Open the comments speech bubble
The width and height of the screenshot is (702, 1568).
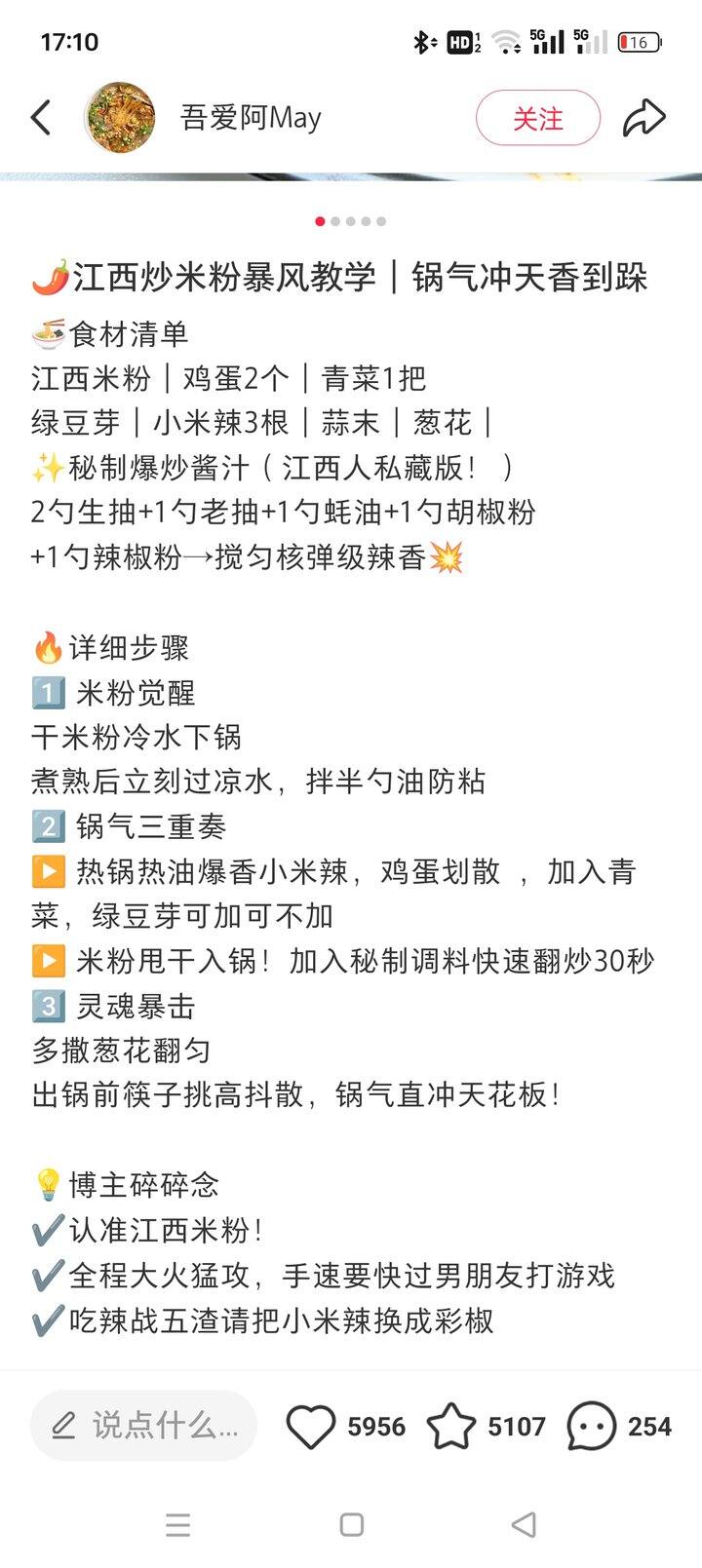click(x=592, y=1426)
